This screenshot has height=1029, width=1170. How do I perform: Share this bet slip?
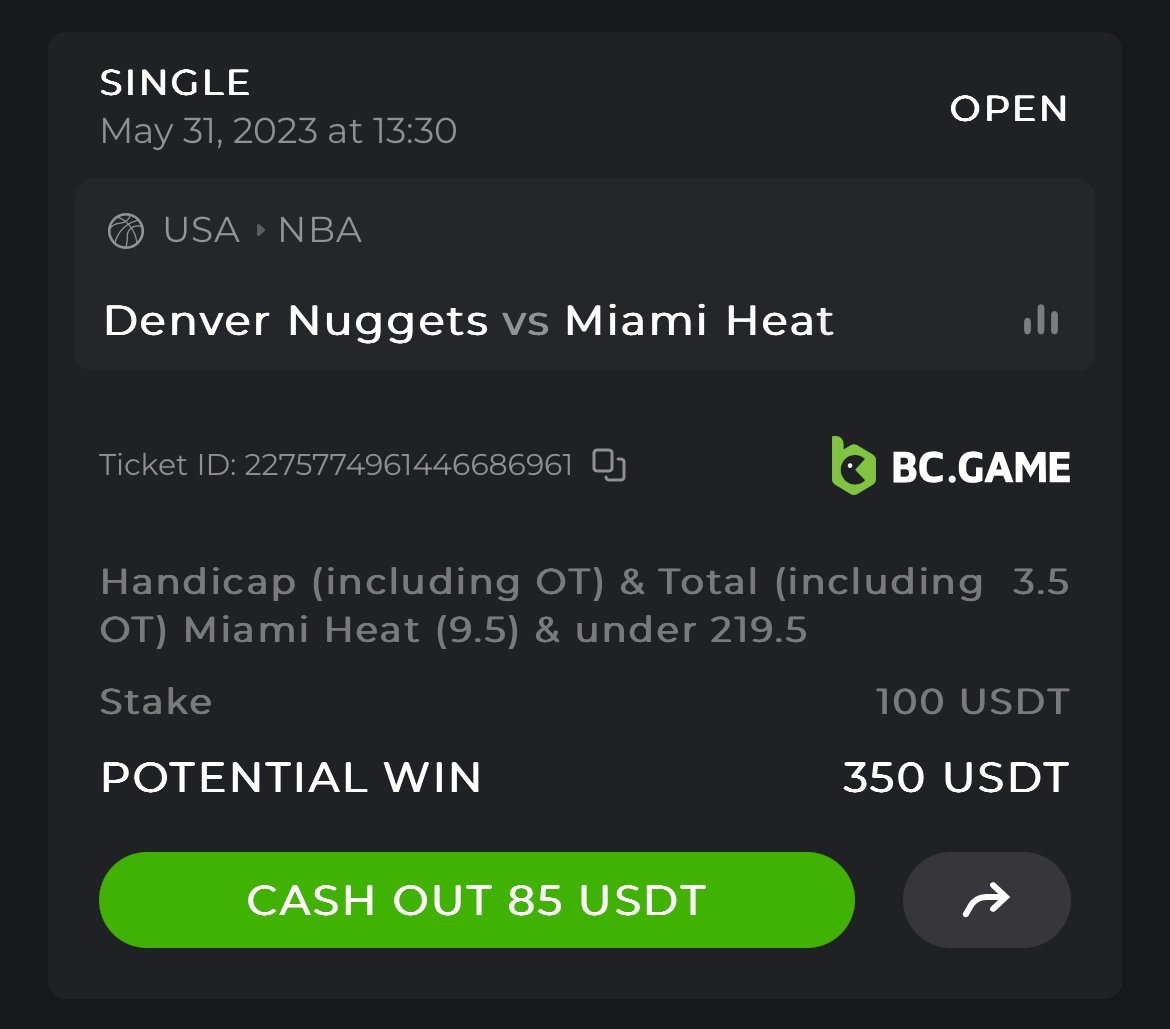[x=986, y=900]
